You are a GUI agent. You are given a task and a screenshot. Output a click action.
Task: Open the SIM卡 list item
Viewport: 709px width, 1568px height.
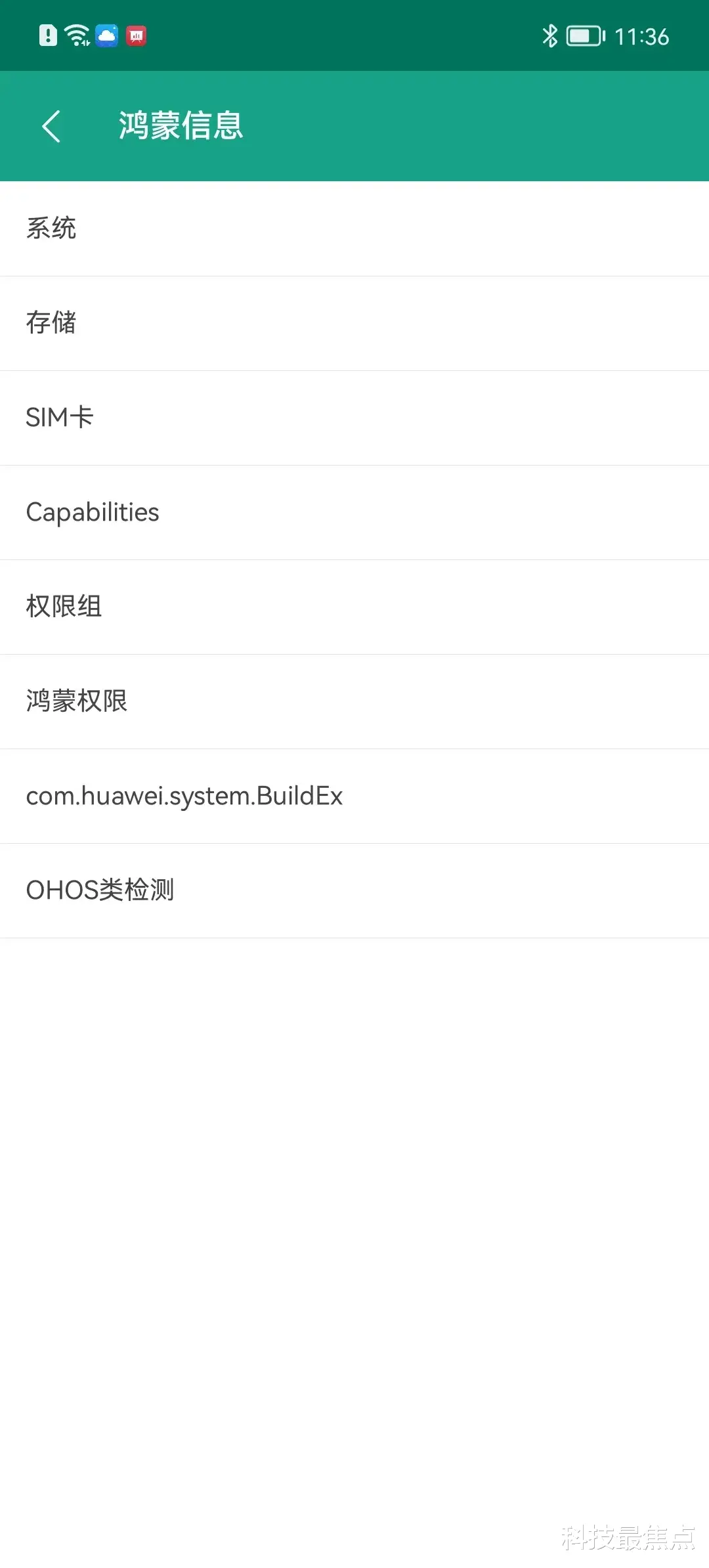click(354, 418)
